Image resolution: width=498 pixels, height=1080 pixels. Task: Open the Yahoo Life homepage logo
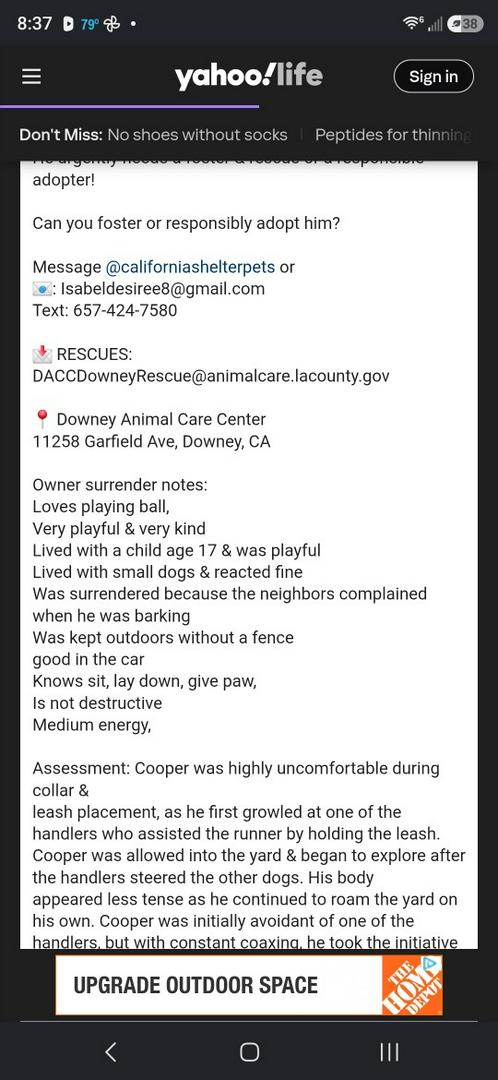pyautogui.click(x=249, y=76)
